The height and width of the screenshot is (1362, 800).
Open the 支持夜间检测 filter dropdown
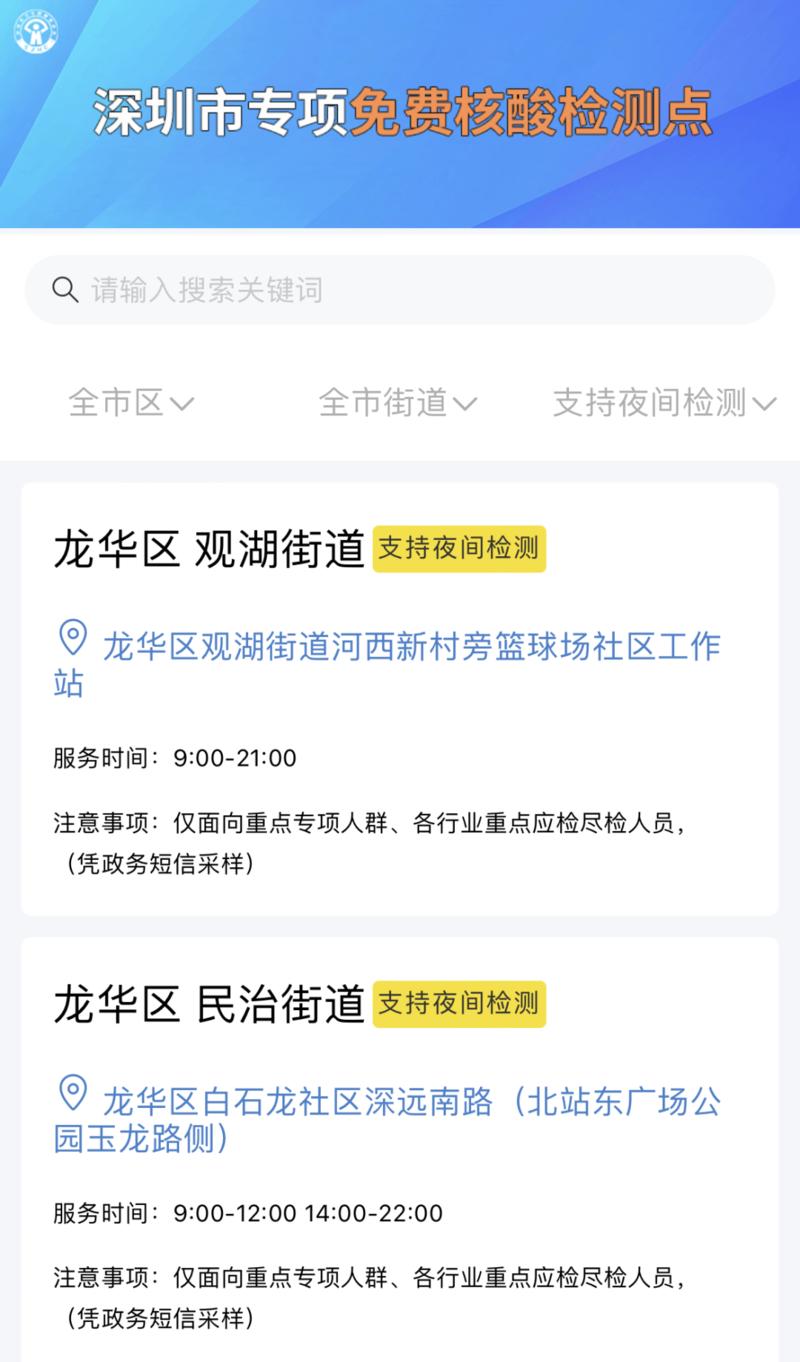point(664,403)
